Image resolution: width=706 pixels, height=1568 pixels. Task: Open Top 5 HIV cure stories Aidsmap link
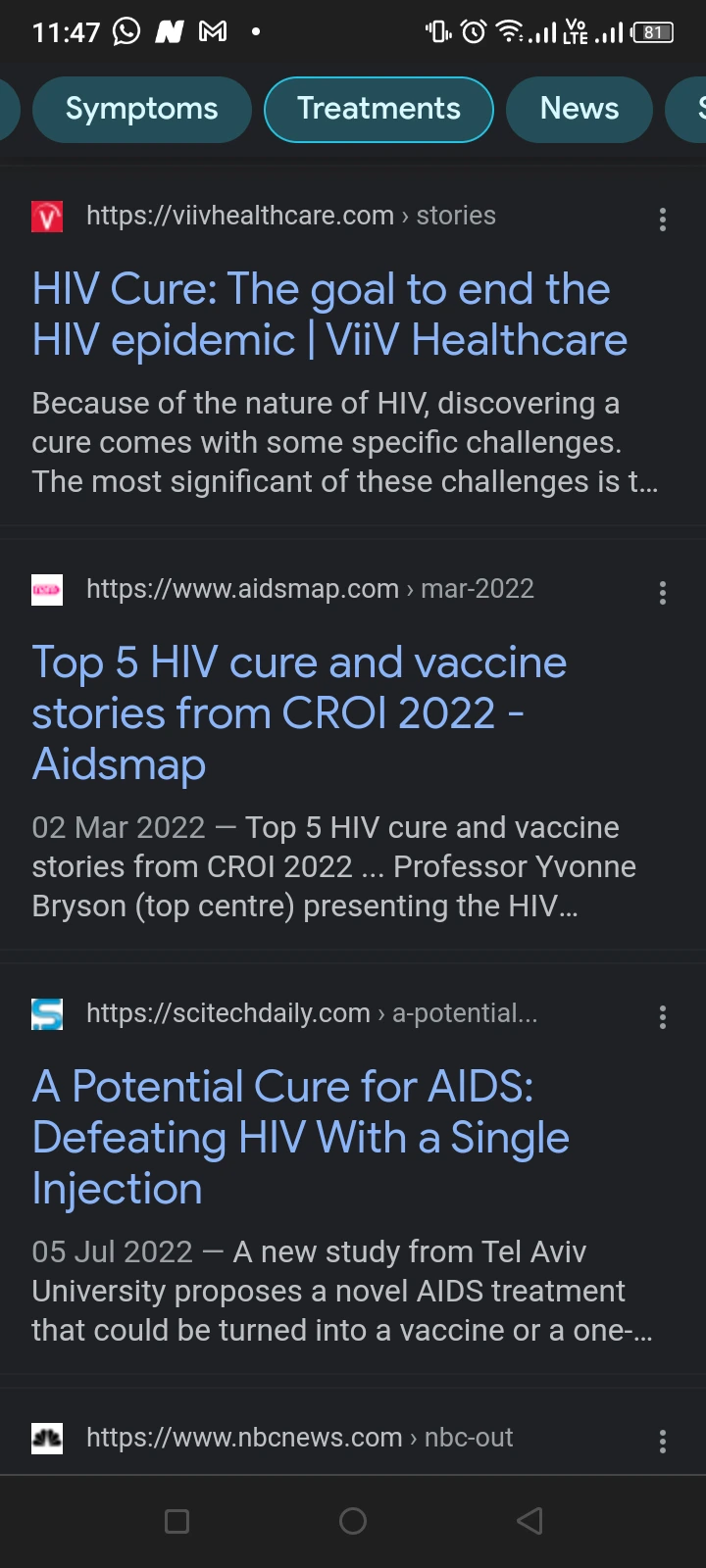[299, 713]
